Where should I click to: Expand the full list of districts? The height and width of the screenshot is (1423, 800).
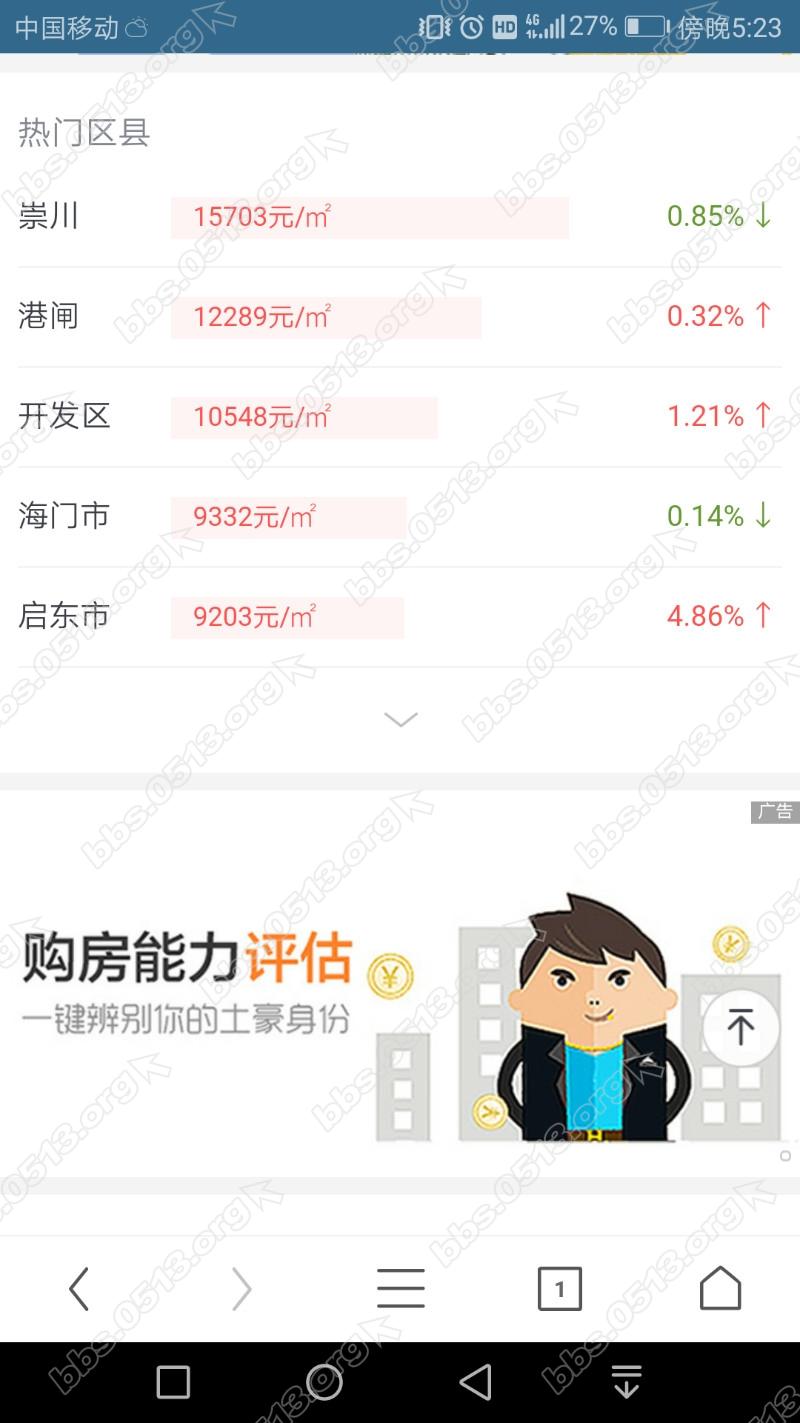pyautogui.click(x=401, y=720)
